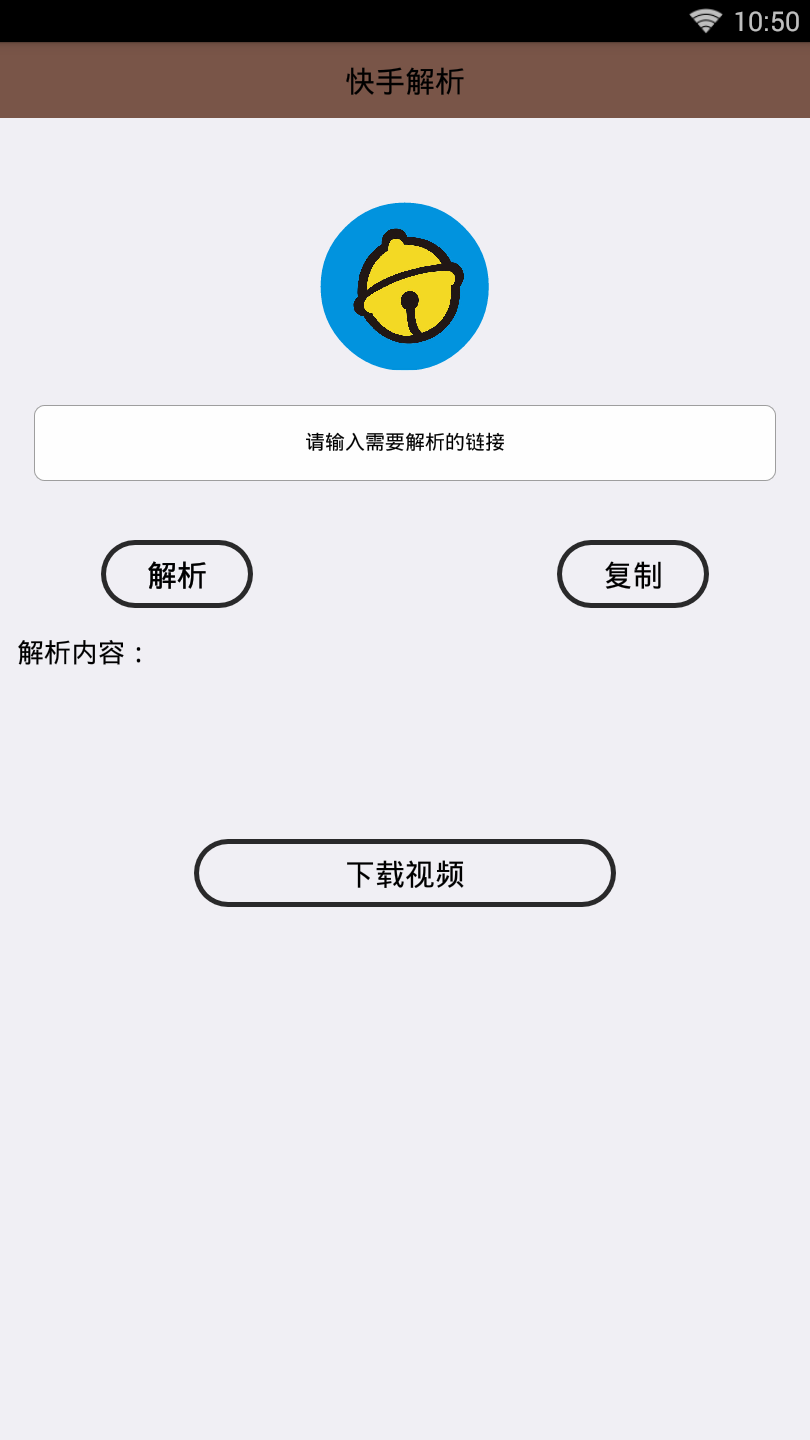The width and height of the screenshot is (810, 1440).
Task: Tap the 下载视频 download video button
Action: point(405,873)
